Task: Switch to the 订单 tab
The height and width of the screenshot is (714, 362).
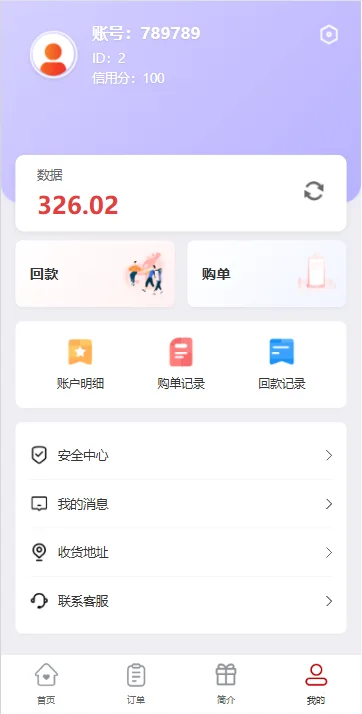Action: (x=136, y=684)
